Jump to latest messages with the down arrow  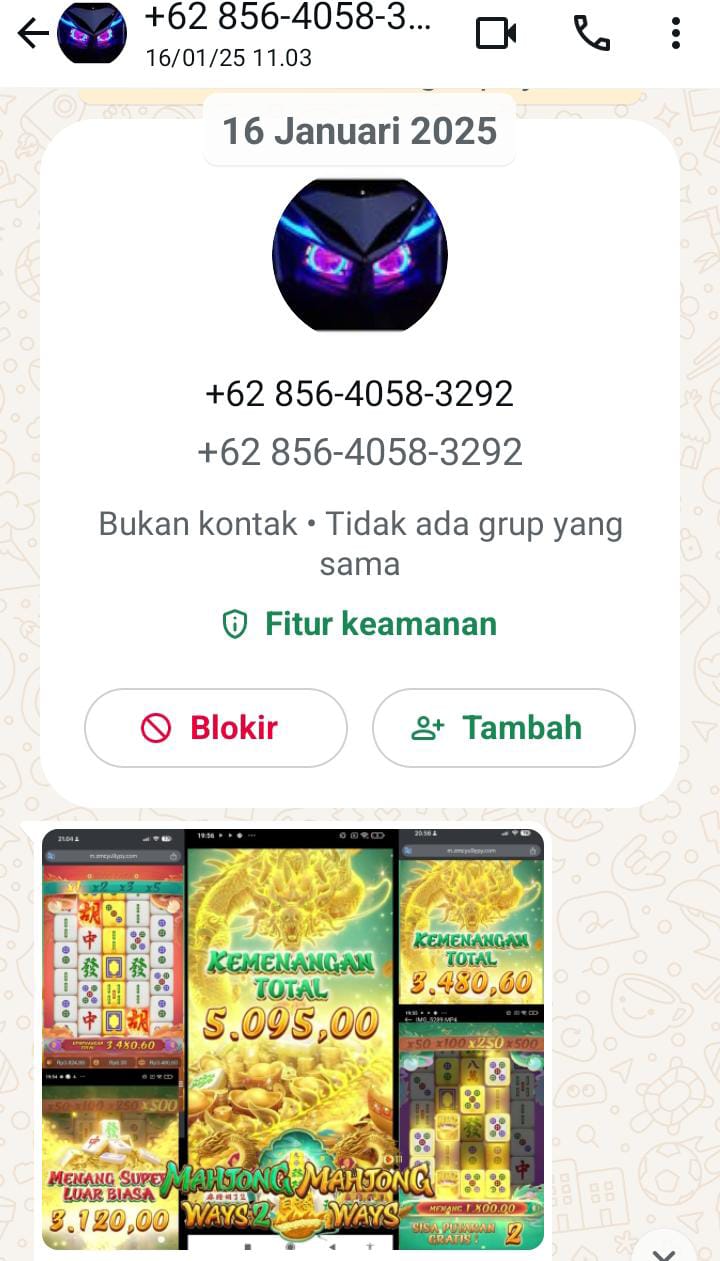point(664,1252)
